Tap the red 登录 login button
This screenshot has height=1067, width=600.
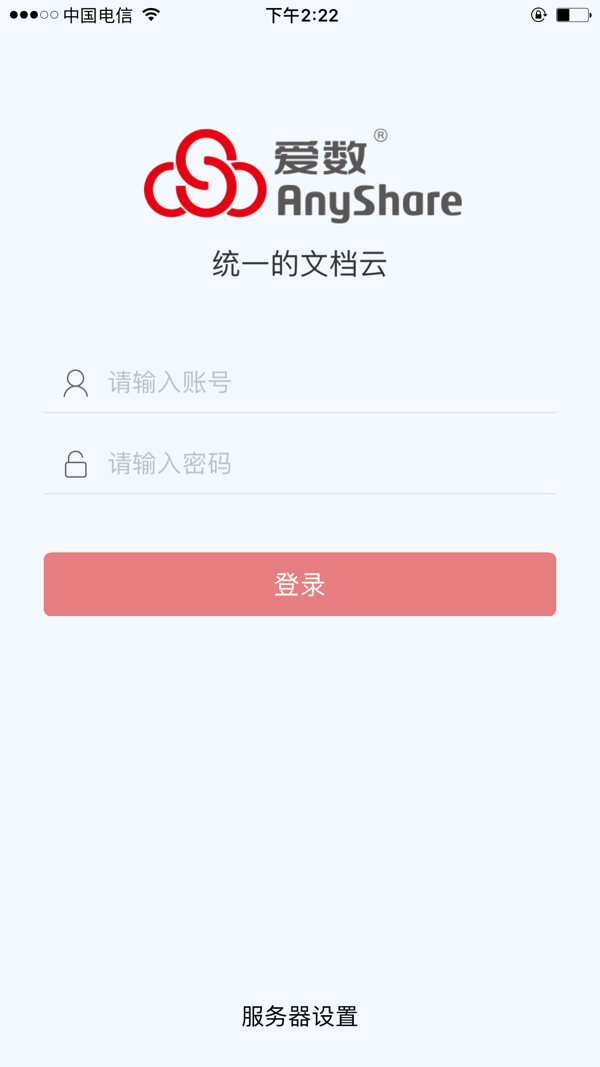tap(300, 584)
